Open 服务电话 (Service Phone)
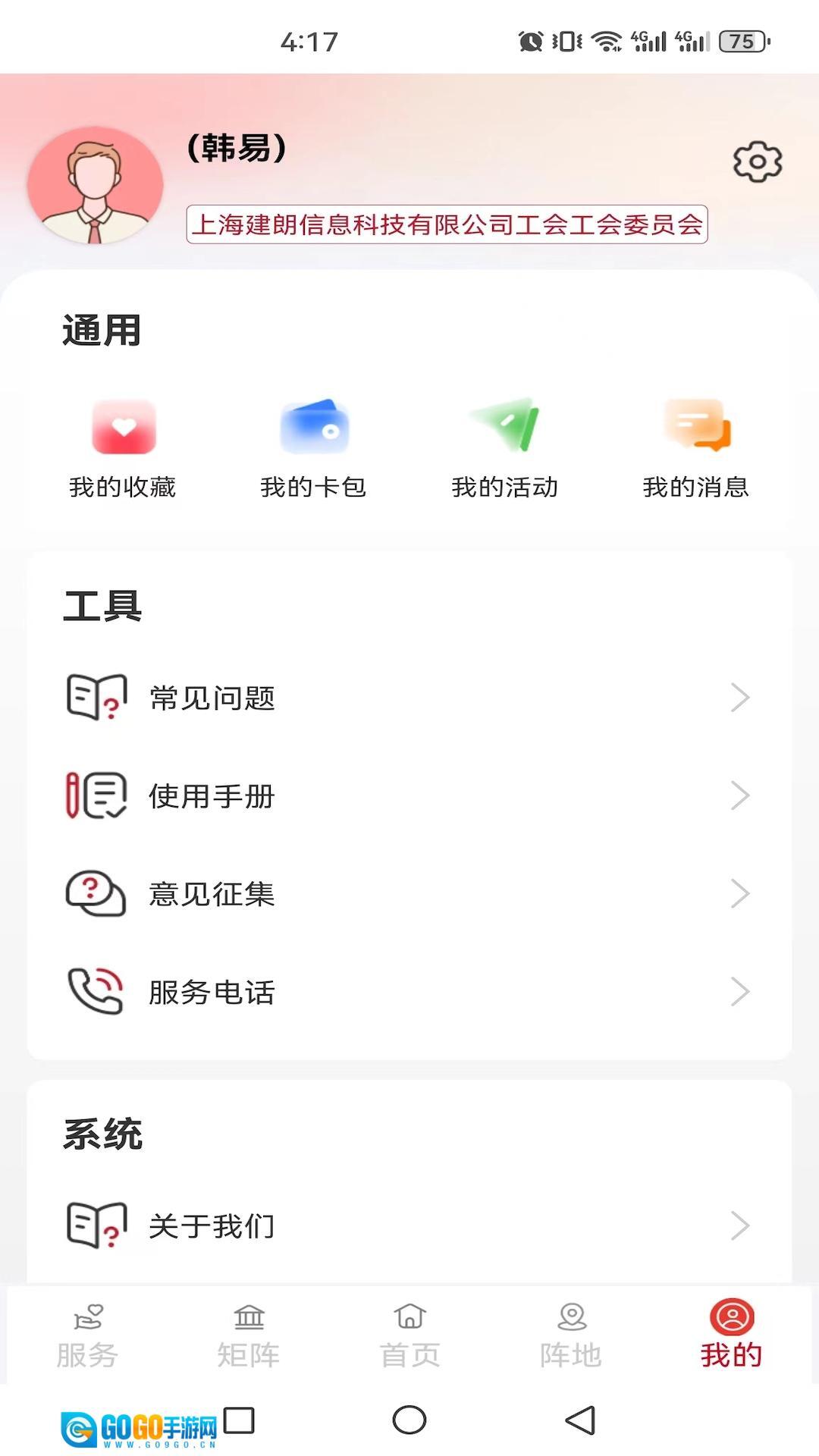819x1456 pixels. pyautogui.click(x=212, y=991)
